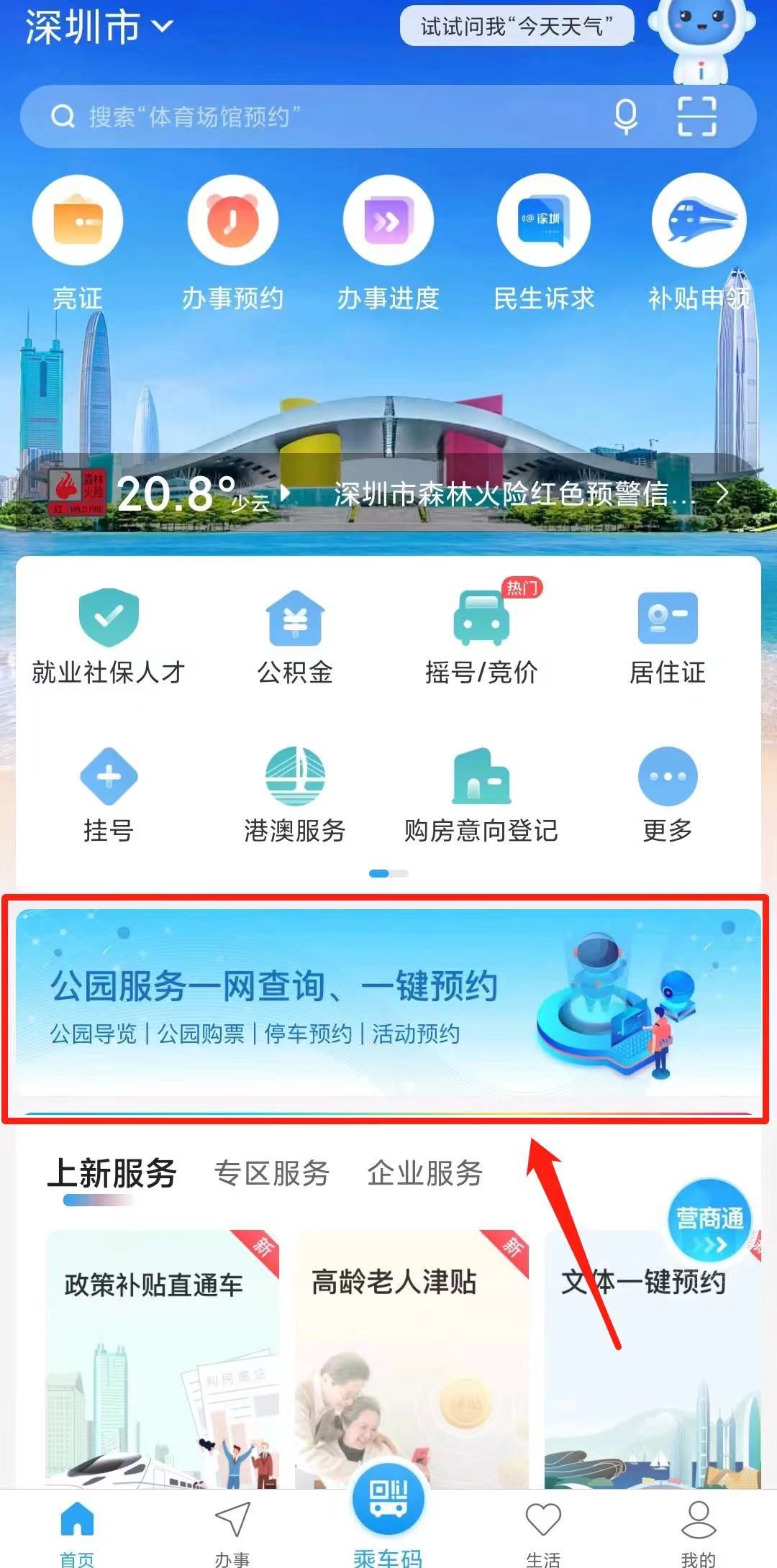Open the robot assistant
Image resolution: width=777 pixels, height=1568 pixels.
tap(701, 40)
